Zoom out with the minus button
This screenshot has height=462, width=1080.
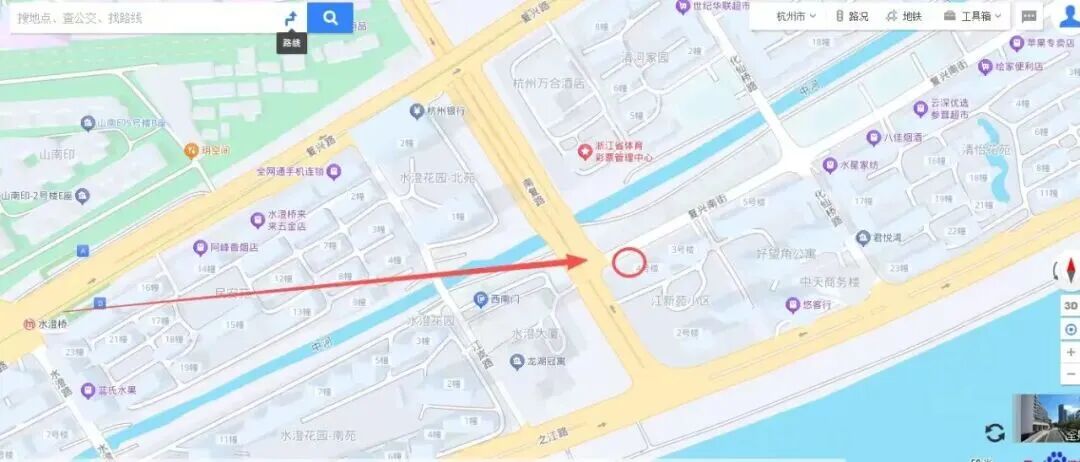coord(1070,376)
